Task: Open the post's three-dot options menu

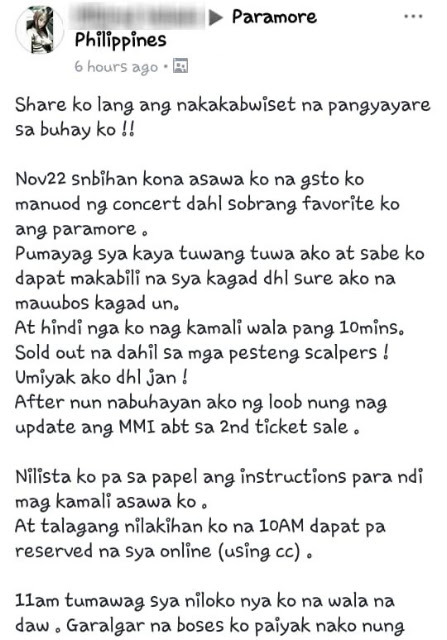Action: 413,17
